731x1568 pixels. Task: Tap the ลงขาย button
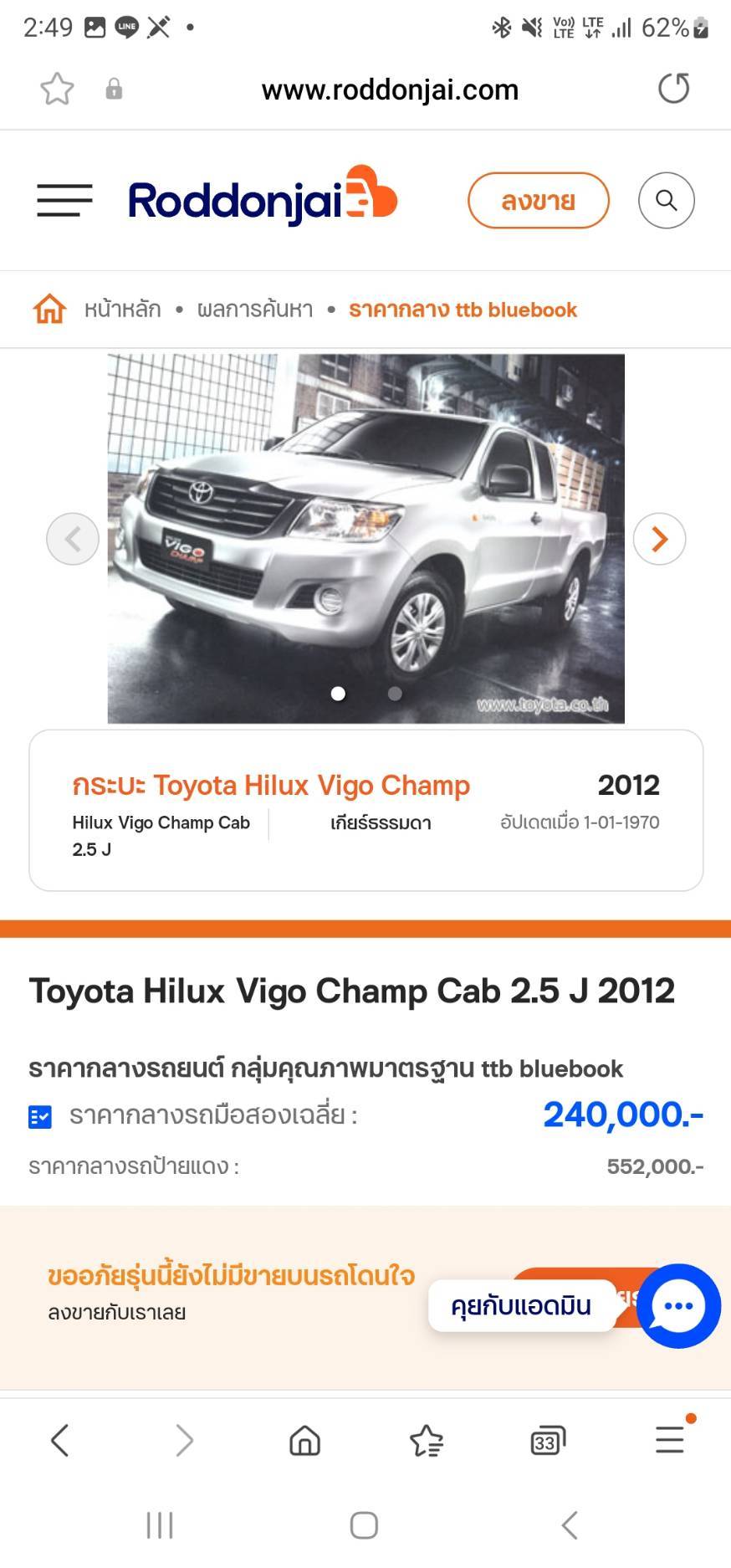pos(539,201)
